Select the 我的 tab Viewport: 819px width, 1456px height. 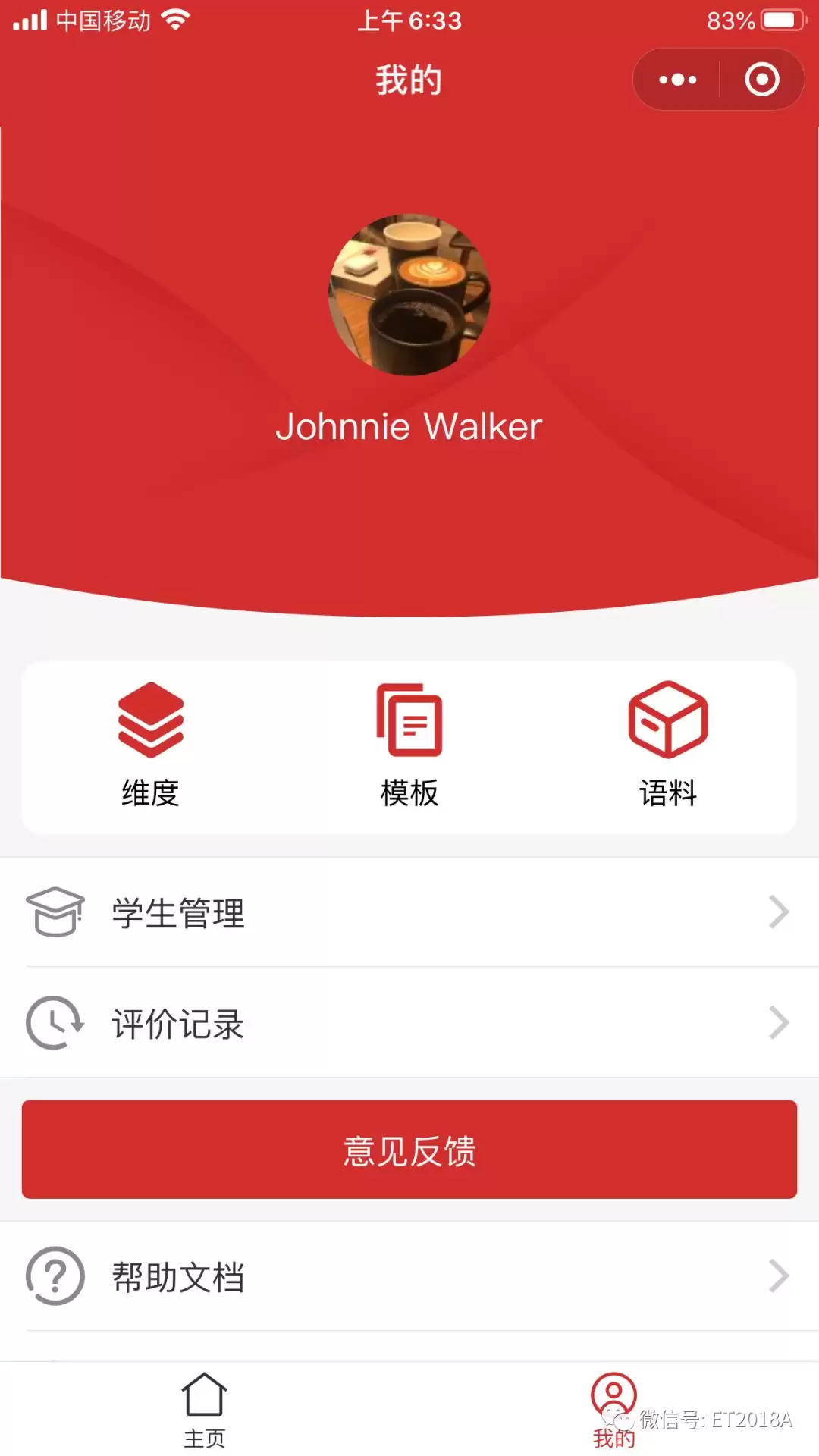click(614, 1410)
